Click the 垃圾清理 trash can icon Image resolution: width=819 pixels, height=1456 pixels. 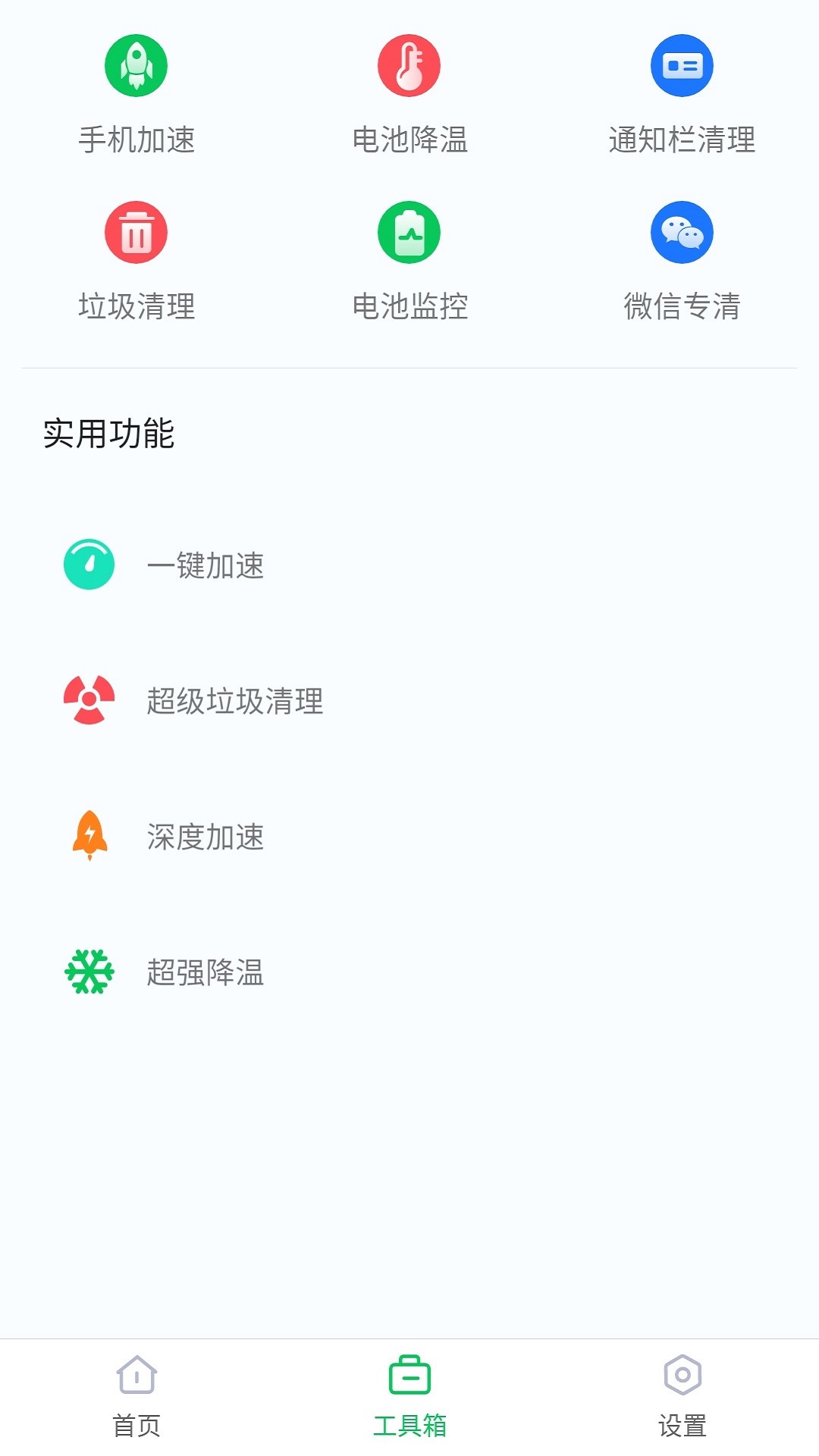[136, 233]
